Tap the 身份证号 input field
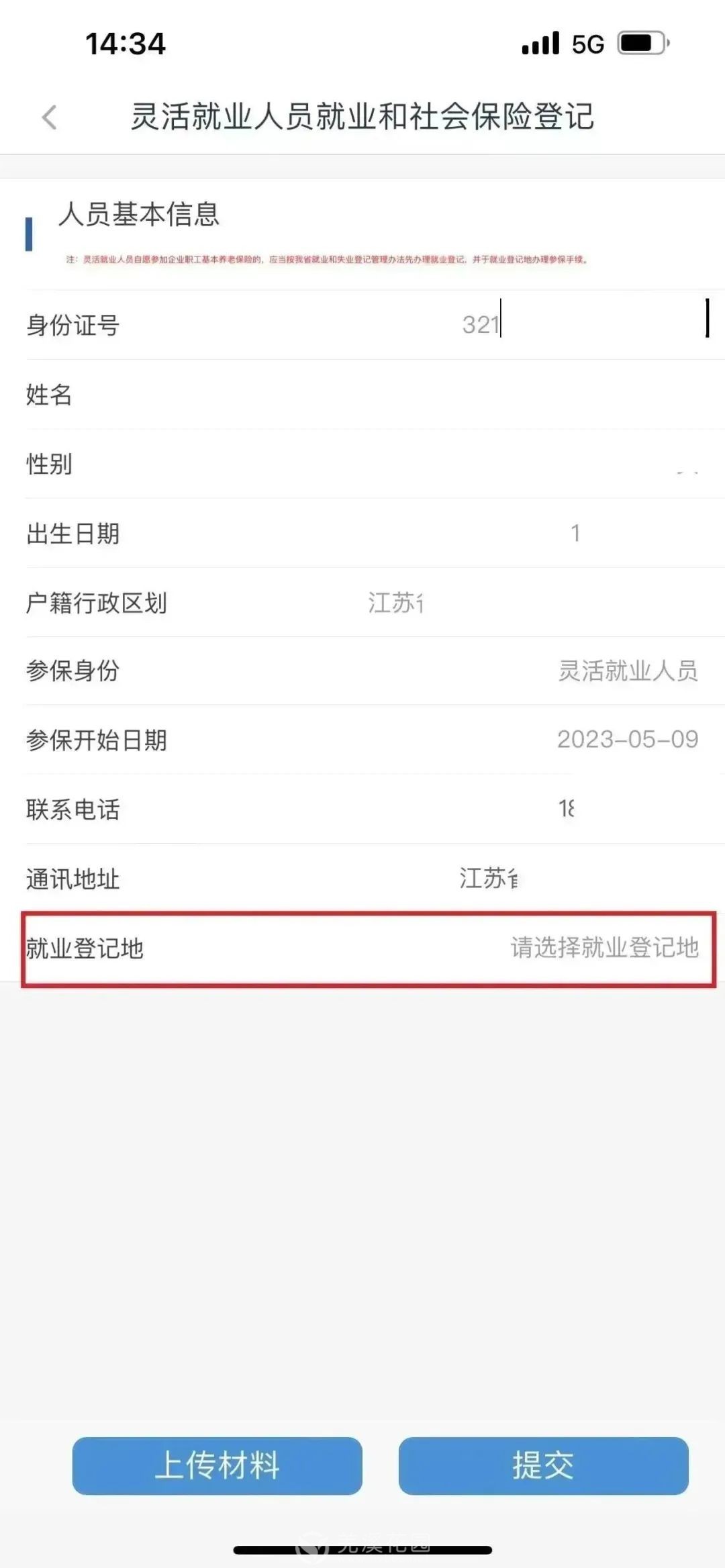The height and width of the screenshot is (1568, 725). click(537, 325)
